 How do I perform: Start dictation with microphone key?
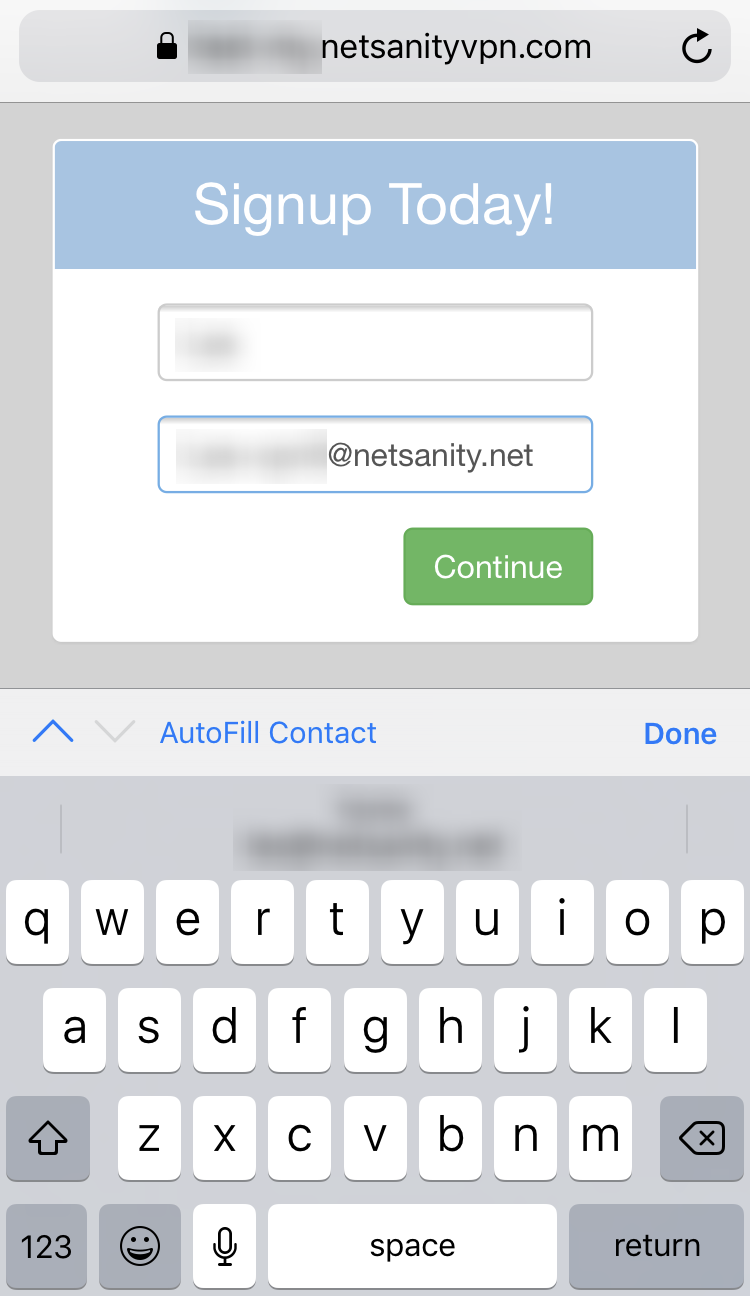pyautogui.click(x=225, y=1245)
